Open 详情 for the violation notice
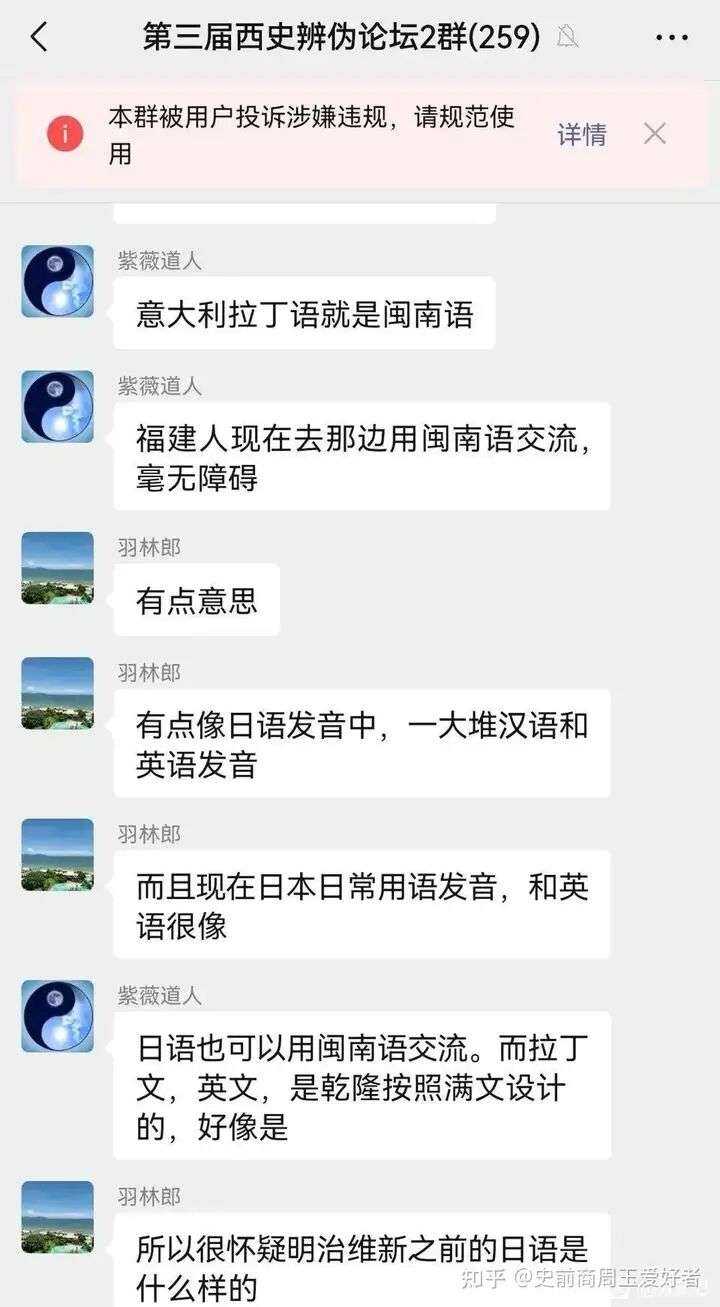720x1307 pixels. pyautogui.click(x=582, y=134)
